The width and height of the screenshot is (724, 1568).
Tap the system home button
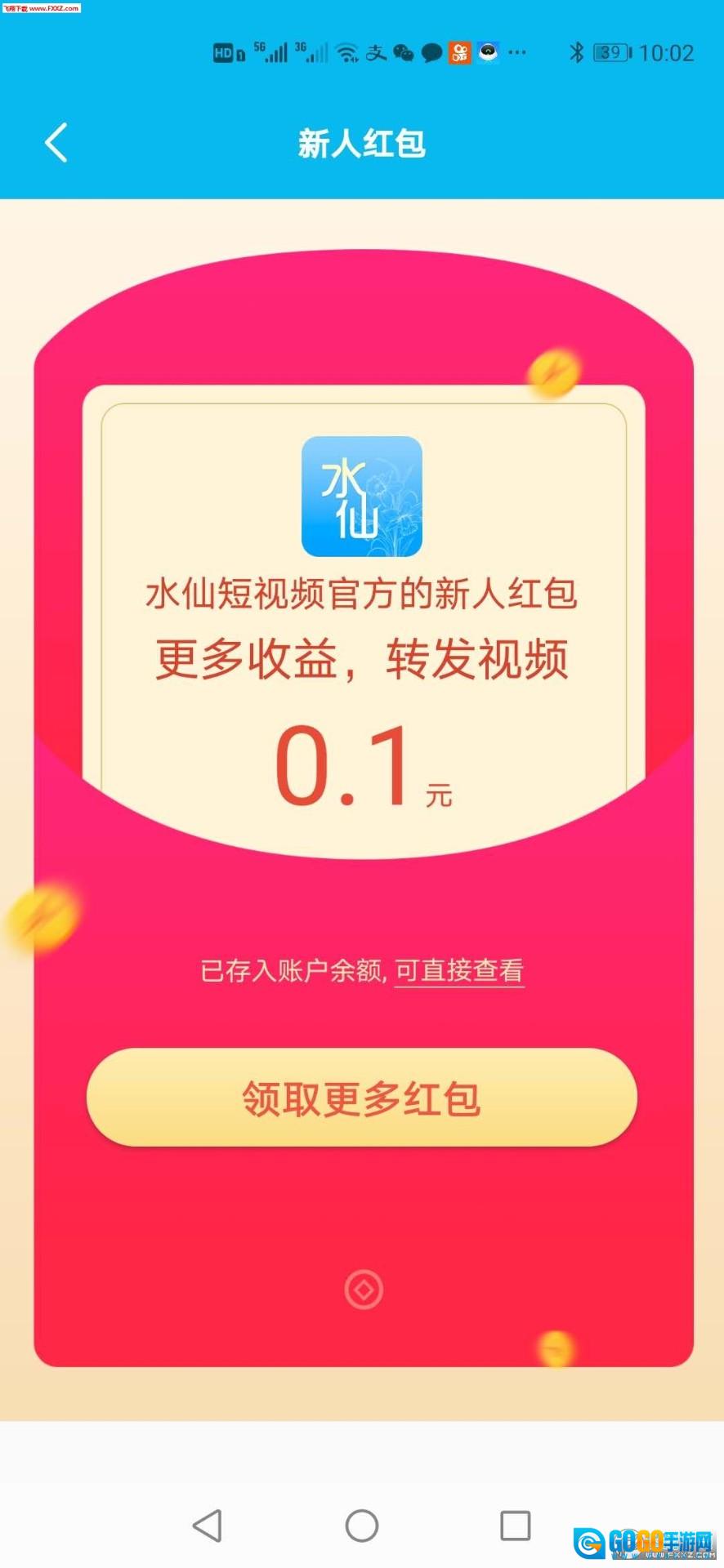(x=361, y=1525)
